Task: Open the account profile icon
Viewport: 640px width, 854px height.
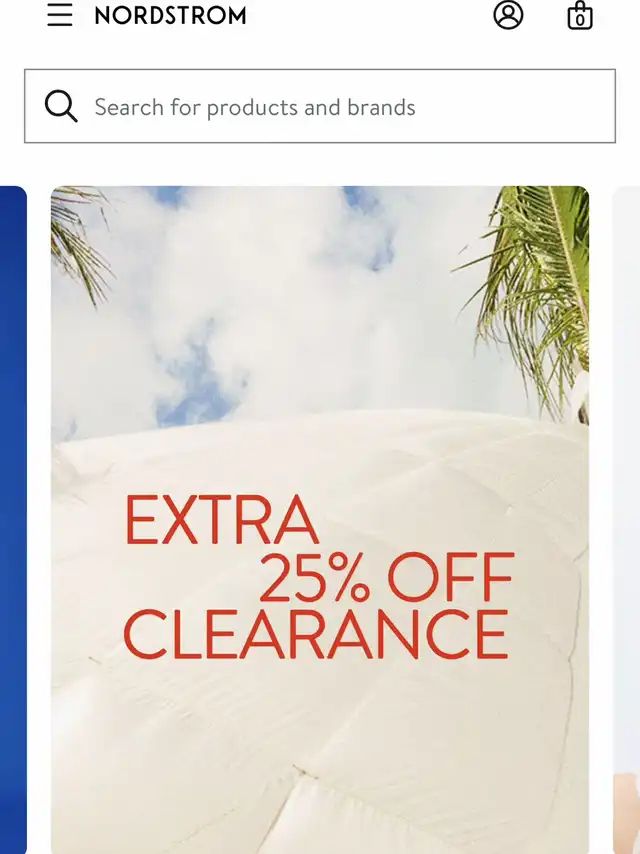Action: (x=508, y=15)
